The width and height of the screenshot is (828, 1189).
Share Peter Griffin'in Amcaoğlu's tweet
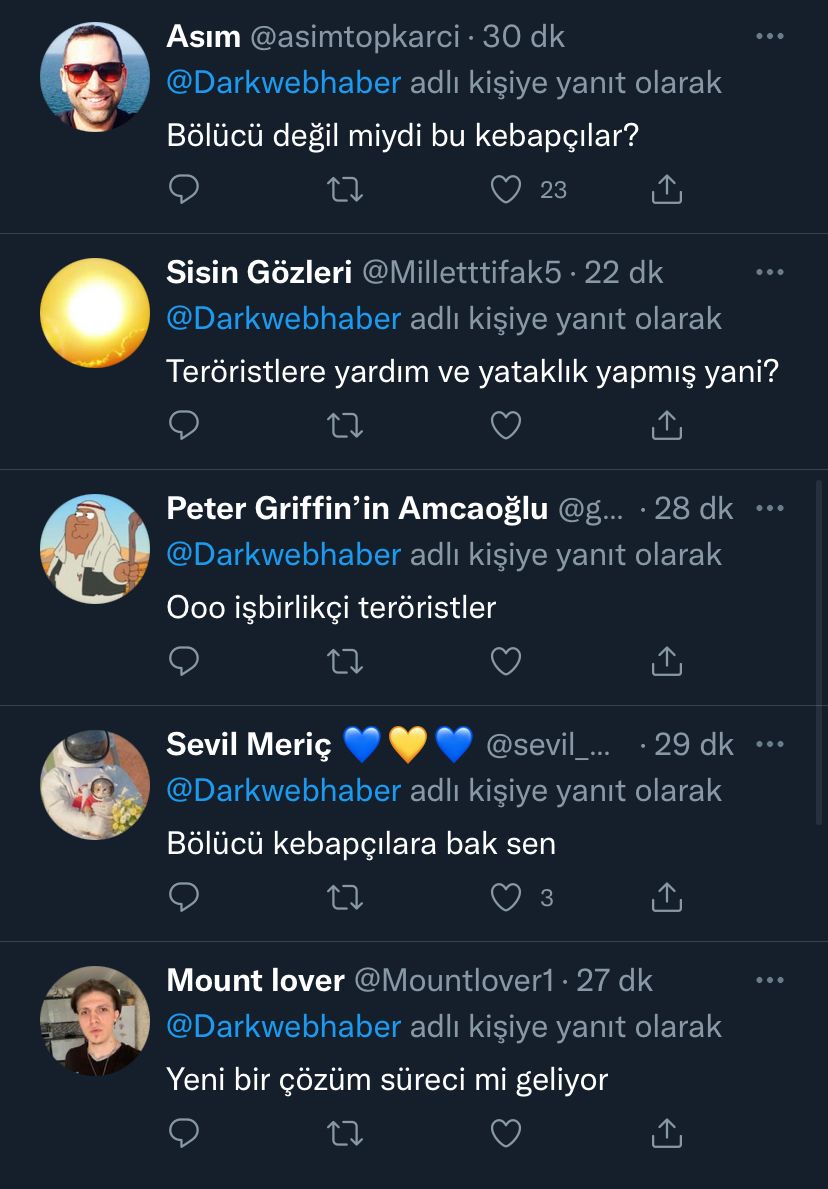pyautogui.click(x=667, y=661)
